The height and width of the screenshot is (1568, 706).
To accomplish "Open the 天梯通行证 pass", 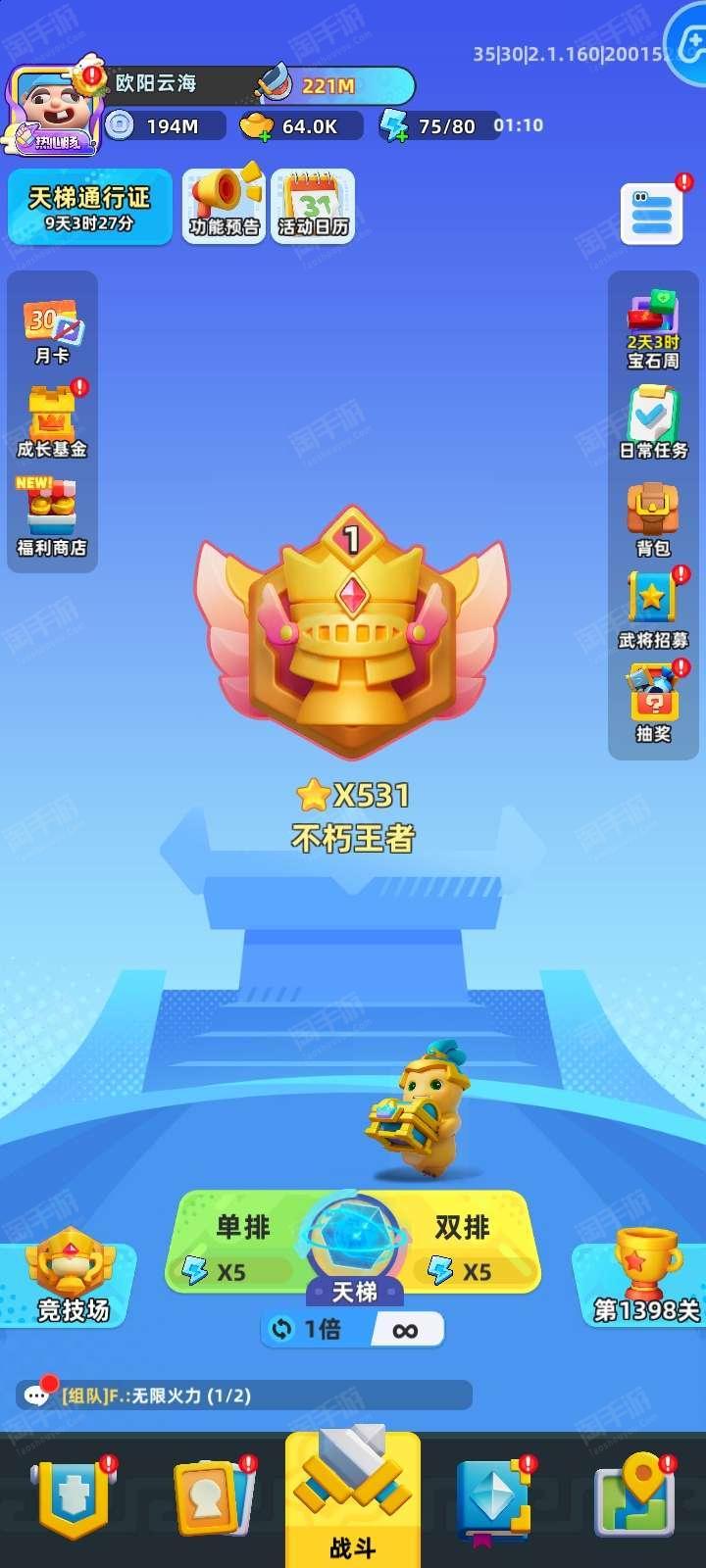I will 90,207.
